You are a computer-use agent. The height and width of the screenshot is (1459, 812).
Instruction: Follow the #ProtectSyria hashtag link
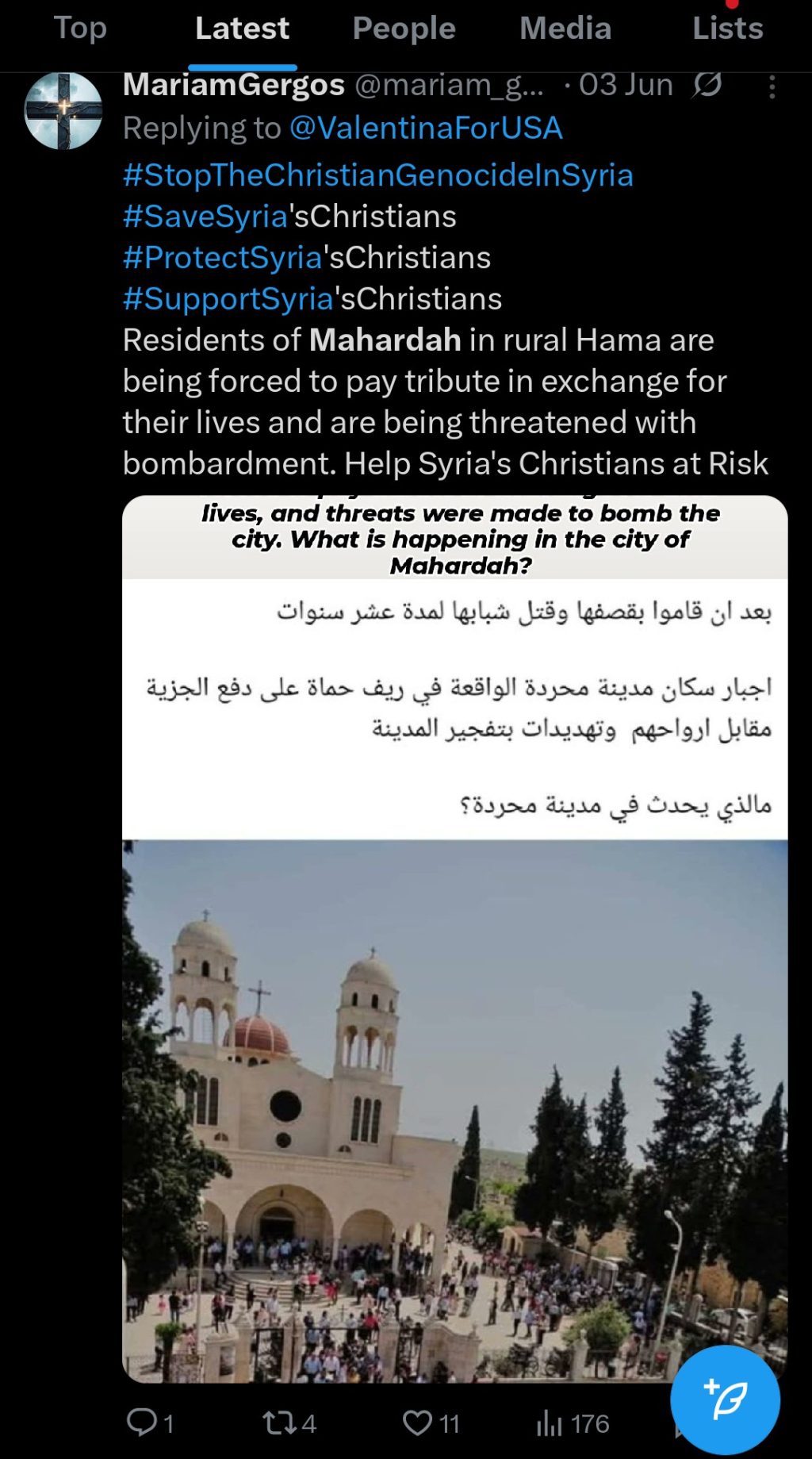223,258
